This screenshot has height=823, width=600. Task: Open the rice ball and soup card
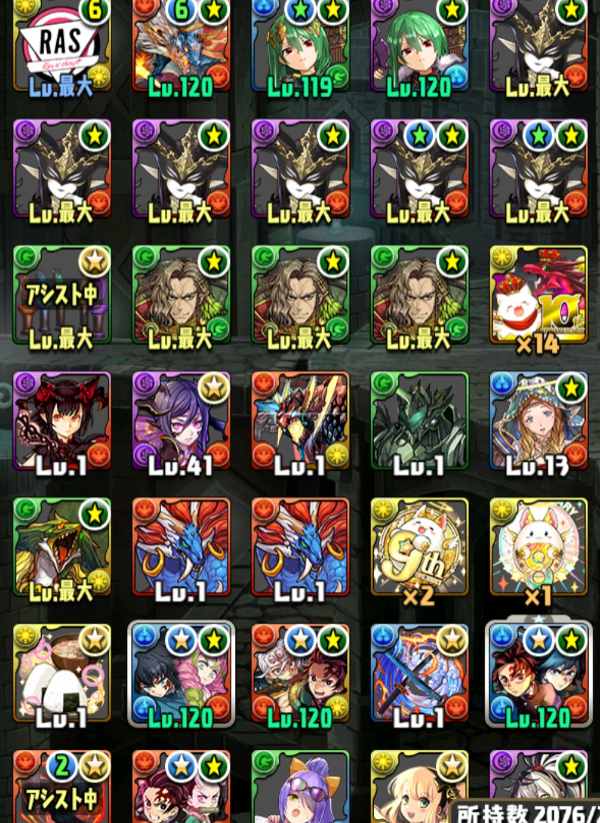pyautogui.click(x=59, y=674)
